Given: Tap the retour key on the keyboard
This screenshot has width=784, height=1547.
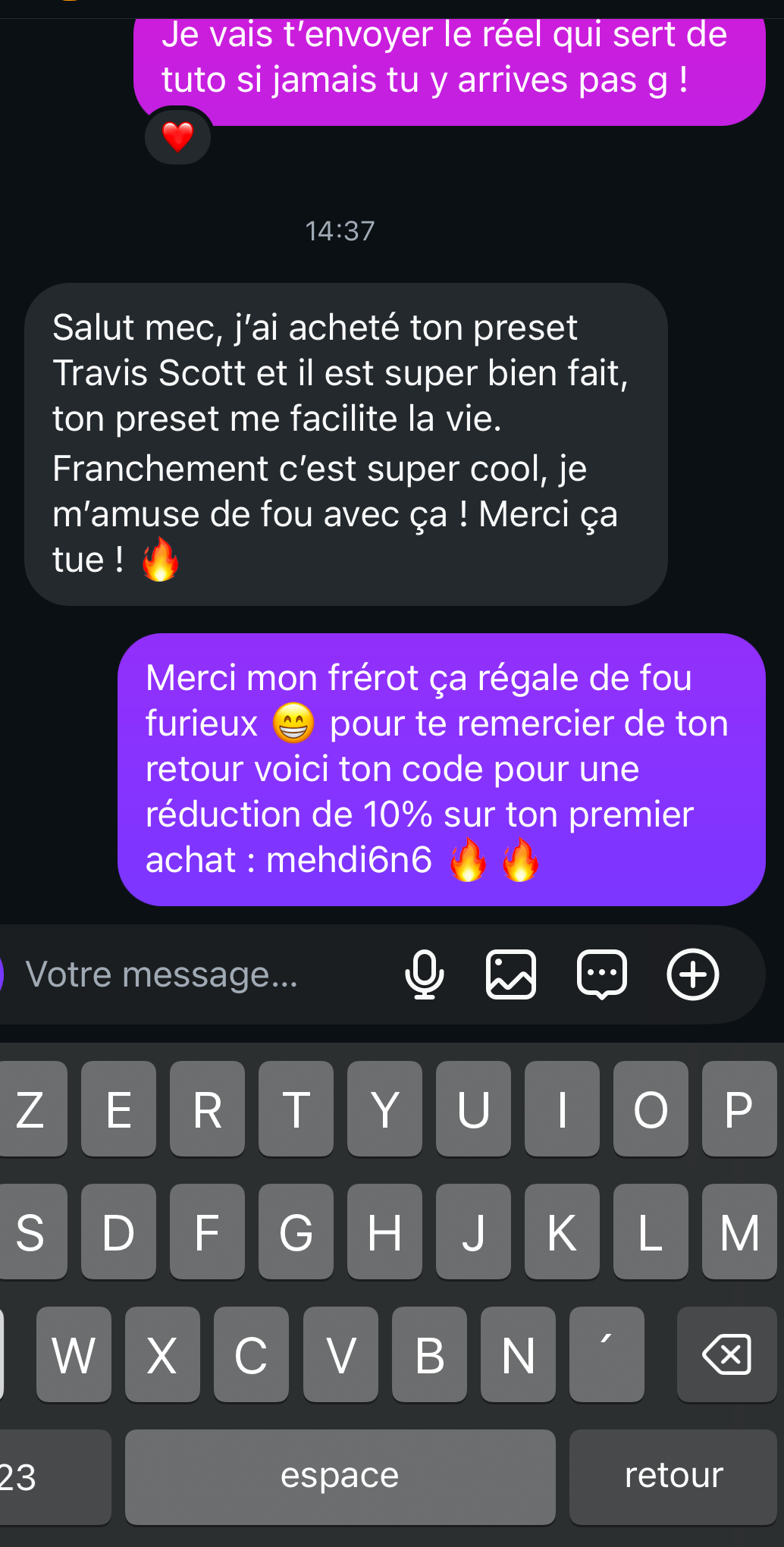Looking at the screenshot, I should (x=673, y=1476).
